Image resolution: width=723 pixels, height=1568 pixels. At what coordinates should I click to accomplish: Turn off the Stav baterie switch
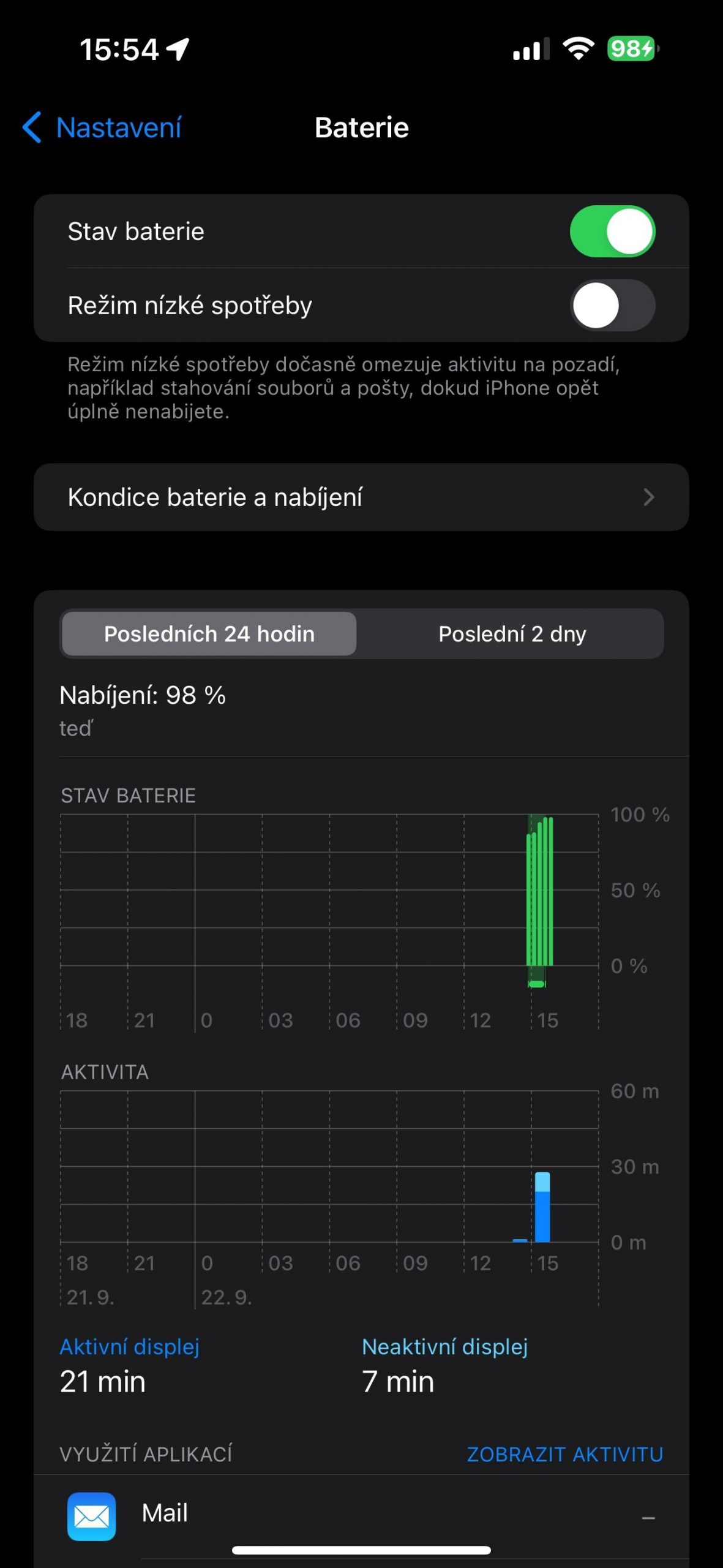[x=612, y=232]
